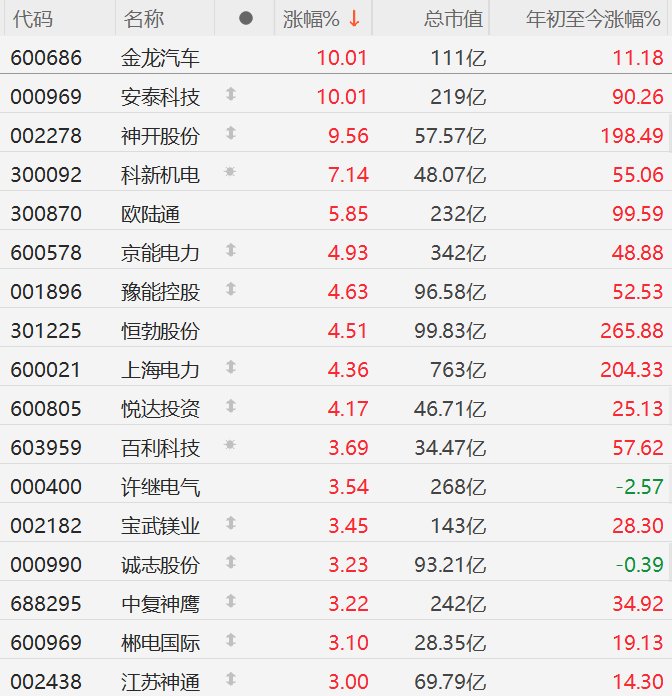View 百利科技 stock row
This screenshot has height=696, width=672.
pyautogui.click(x=158, y=448)
